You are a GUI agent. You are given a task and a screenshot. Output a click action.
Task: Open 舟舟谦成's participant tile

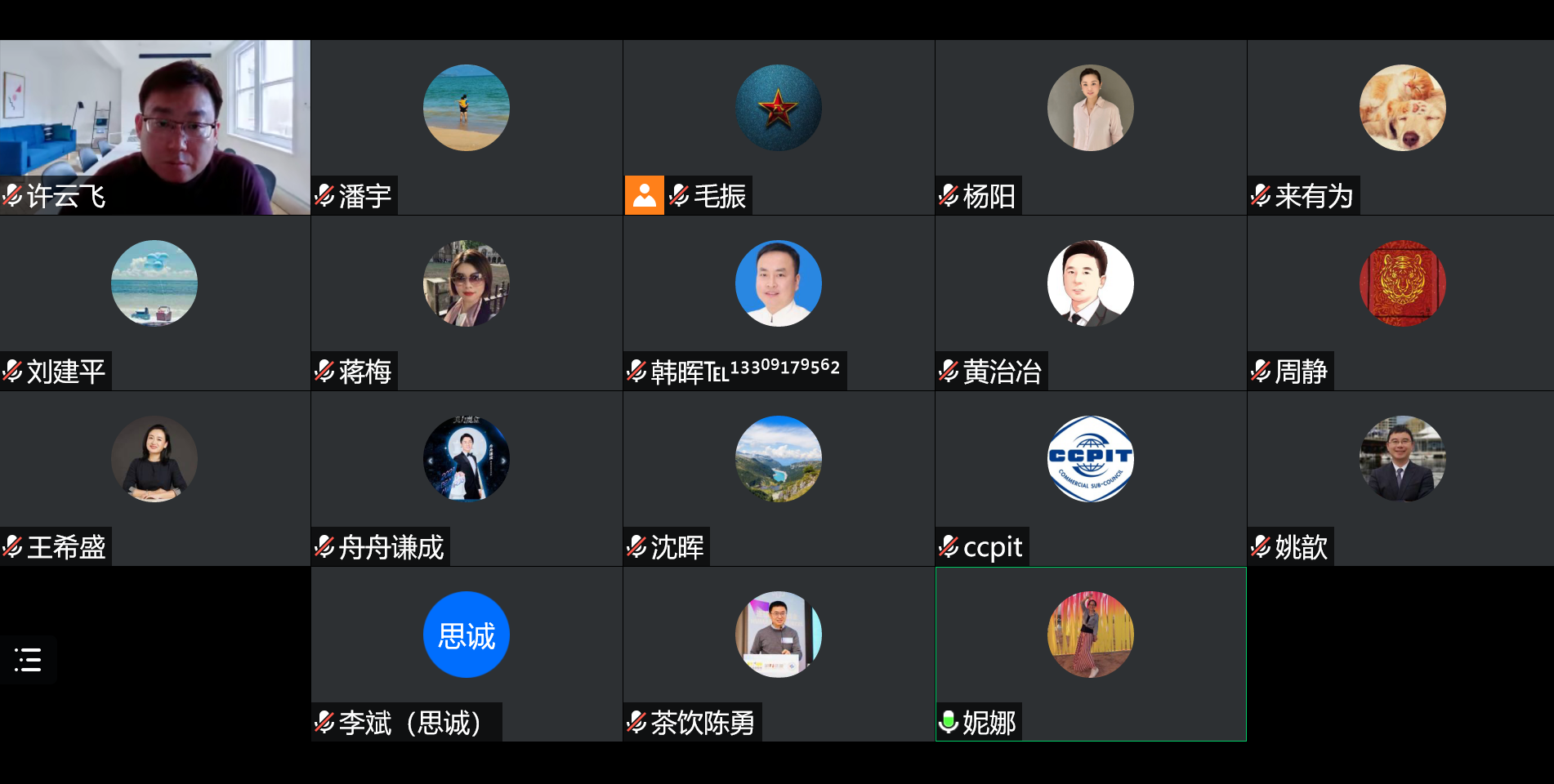click(467, 478)
